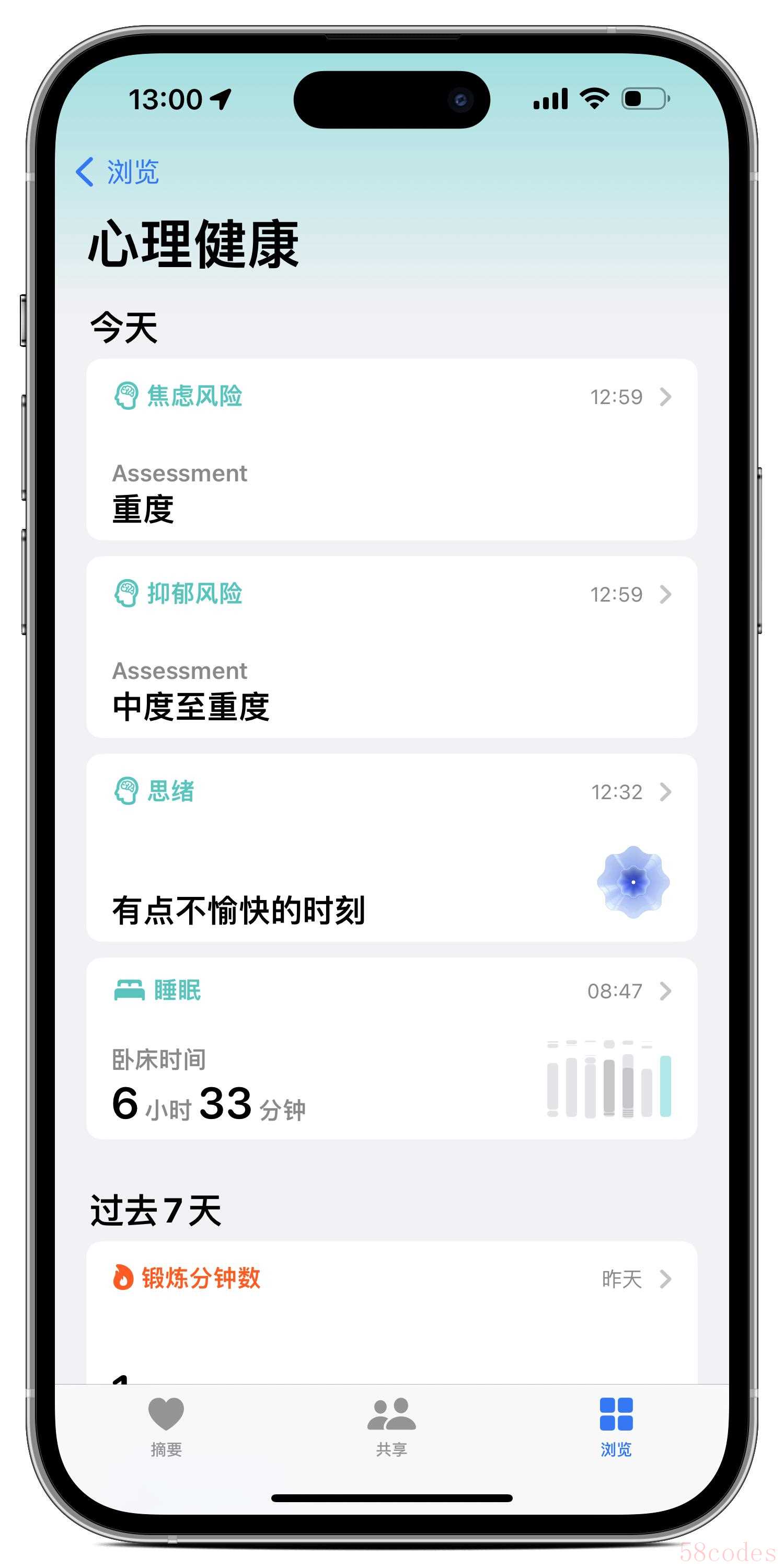
Task: Open the 睡眠 sleep data card
Action: point(391,1048)
